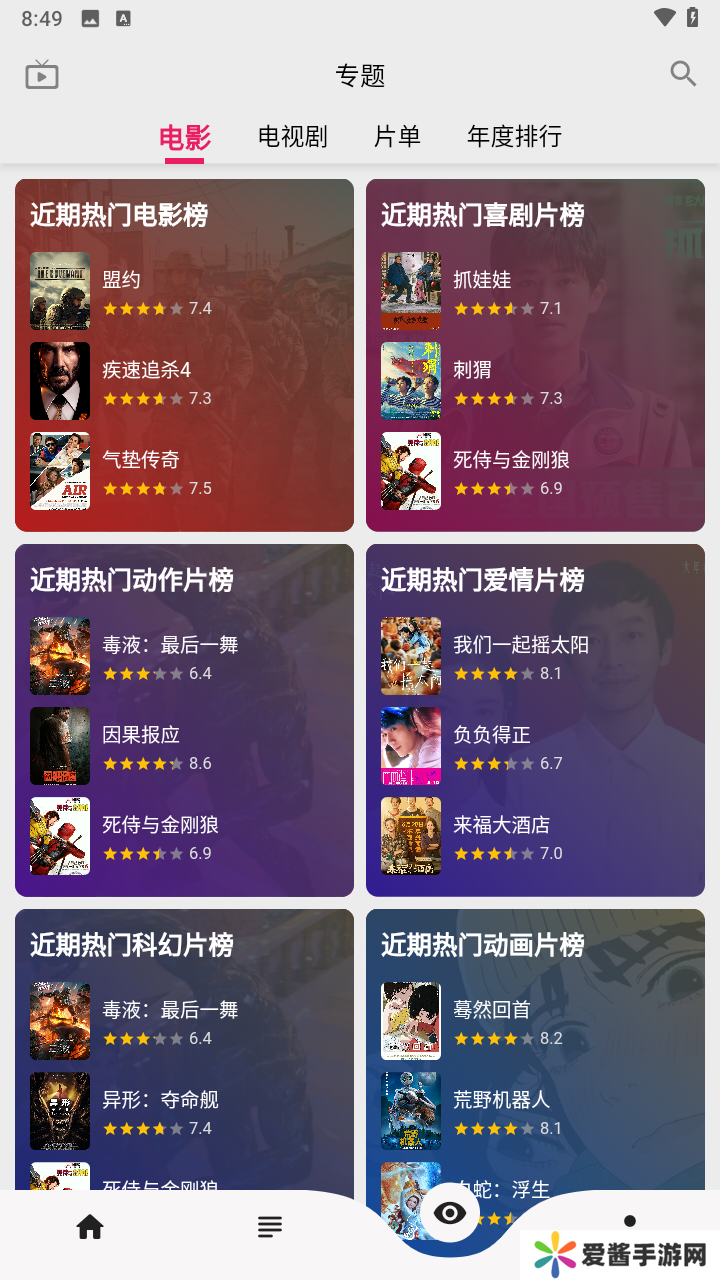
Task: Open the 近期热门爱情片榜 card
Action: [535, 720]
